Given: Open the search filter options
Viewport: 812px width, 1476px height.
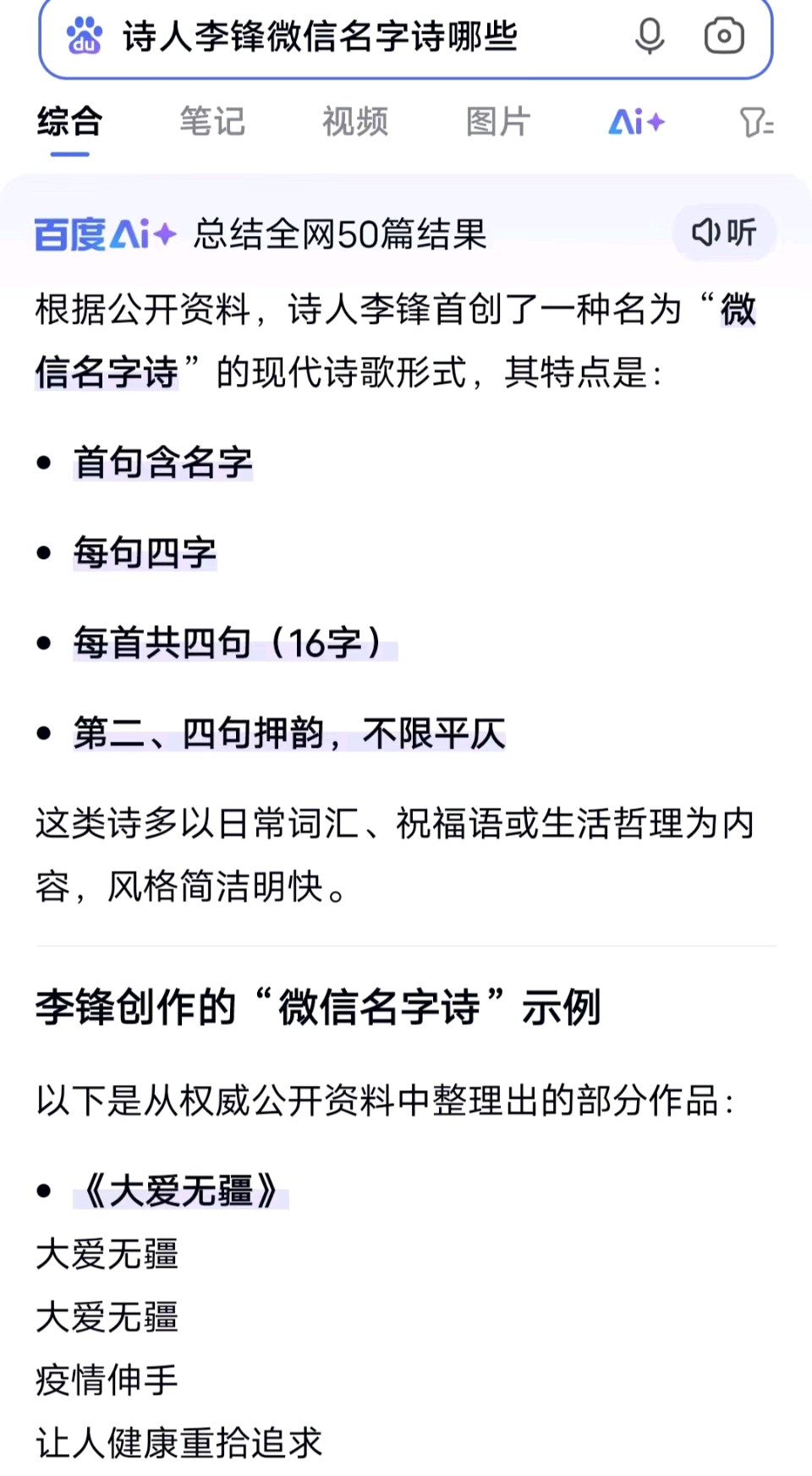Looking at the screenshot, I should pos(756,123).
